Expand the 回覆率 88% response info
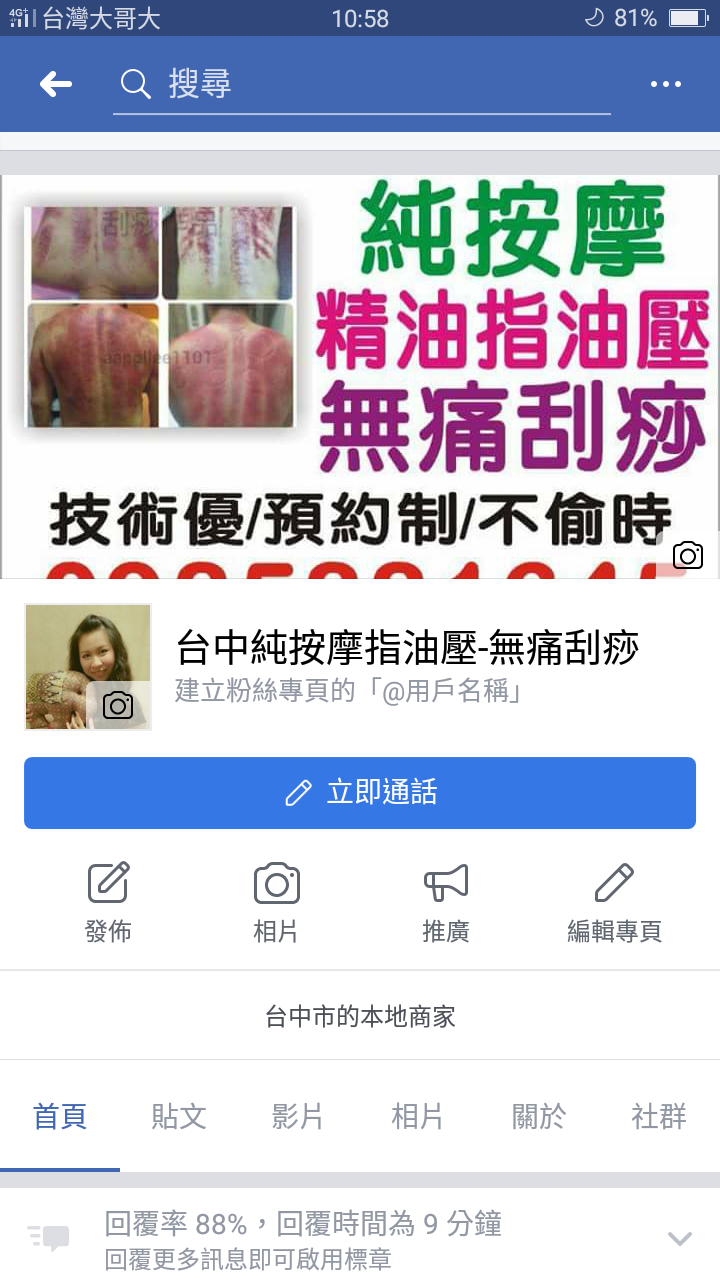 pos(679,1239)
